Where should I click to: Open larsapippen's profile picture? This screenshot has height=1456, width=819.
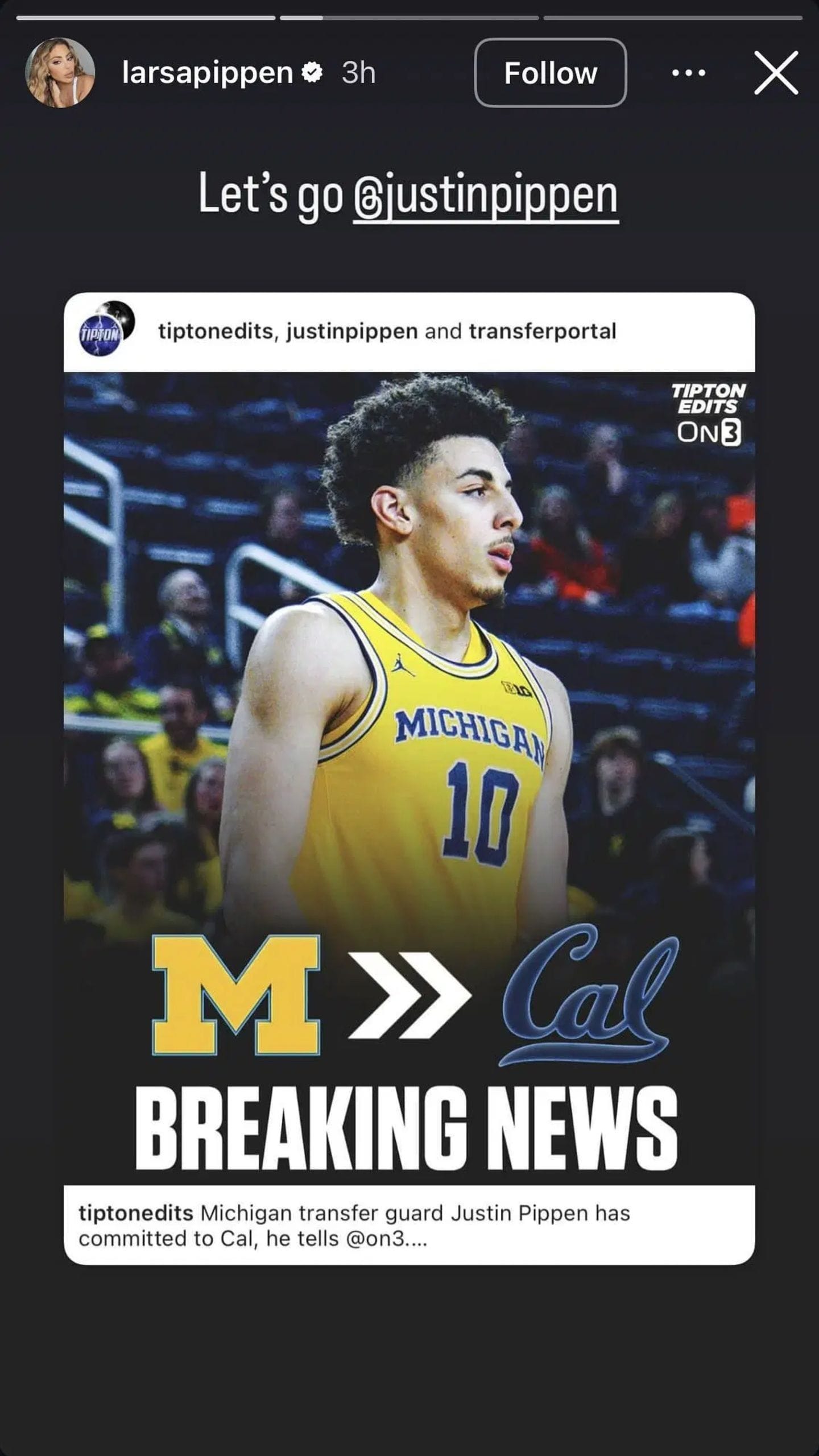click(60, 73)
